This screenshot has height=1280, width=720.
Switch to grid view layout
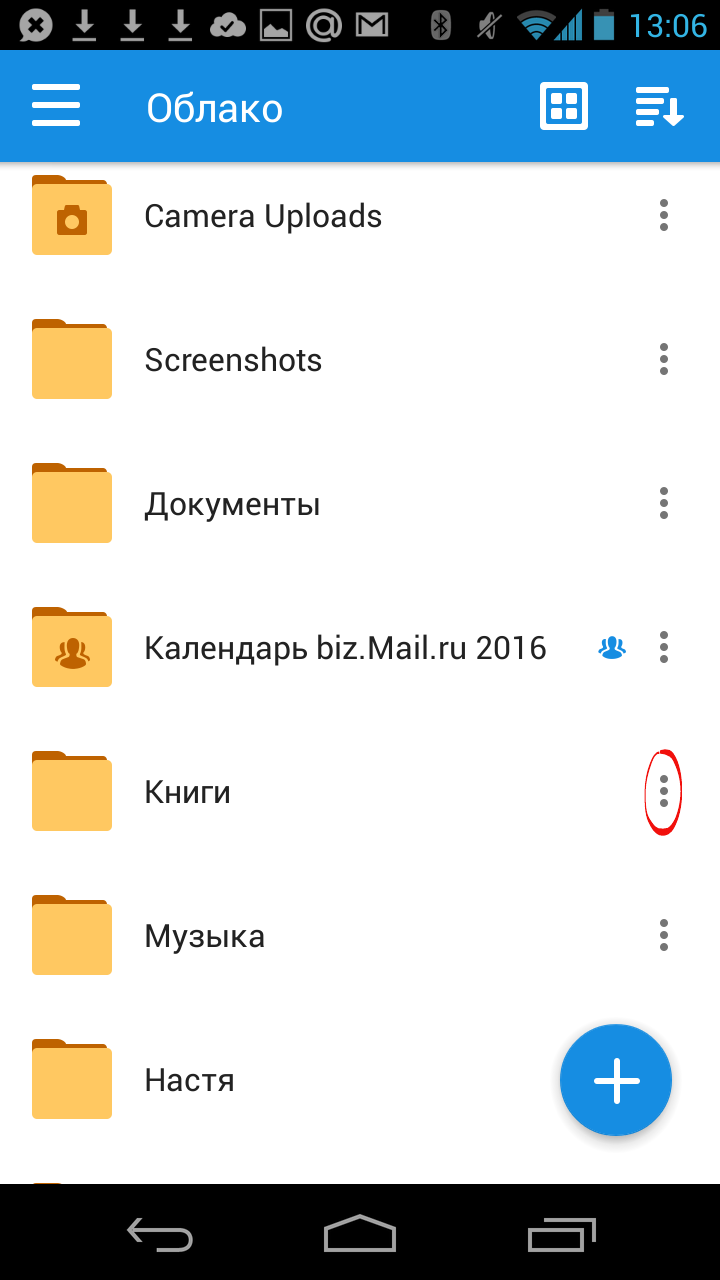(564, 106)
